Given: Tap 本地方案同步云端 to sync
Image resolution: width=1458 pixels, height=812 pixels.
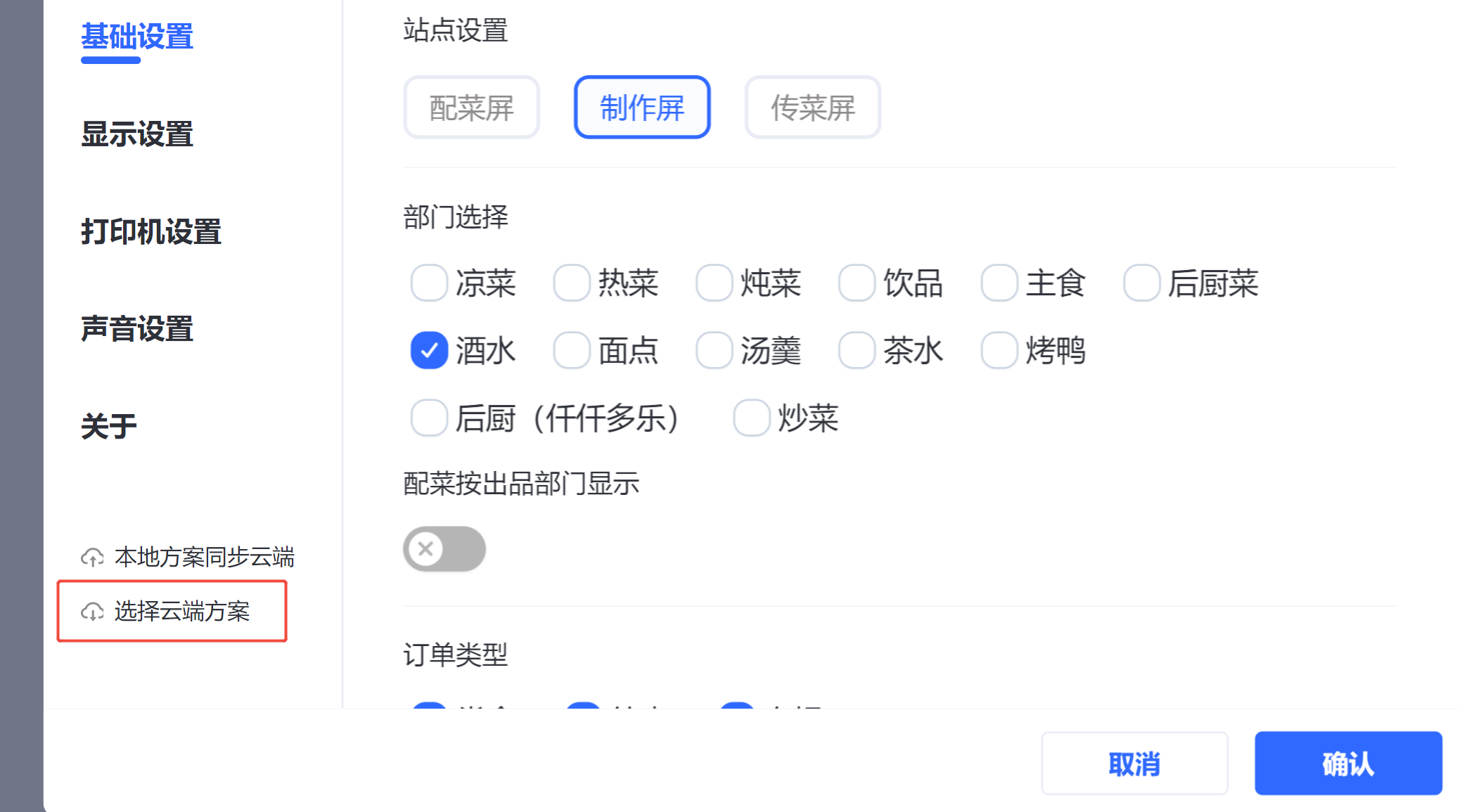Looking at the screenshot, I should [188, 557].
